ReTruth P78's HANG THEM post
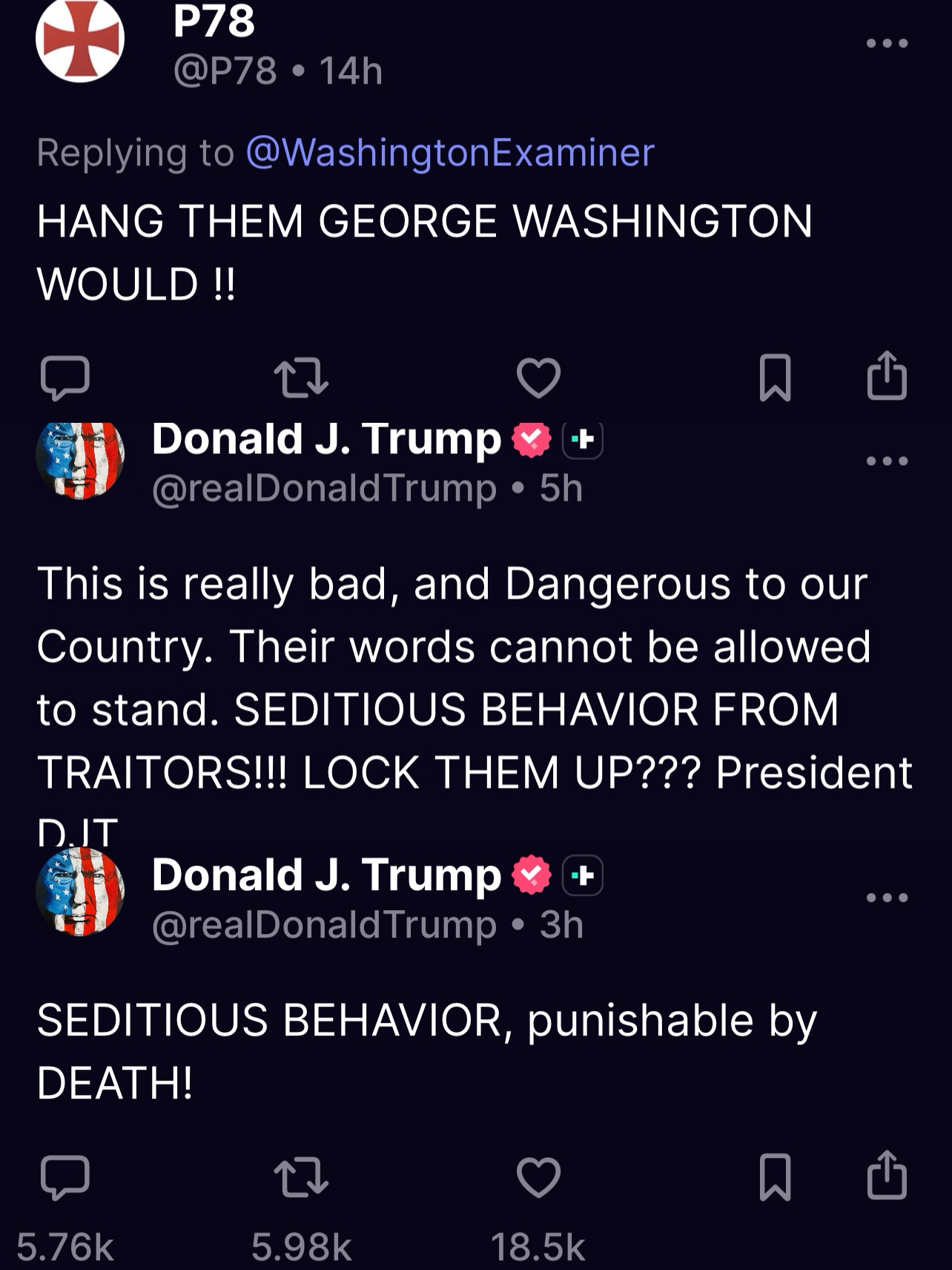Viewport: 952px width, 1270px height. [301, 378]
